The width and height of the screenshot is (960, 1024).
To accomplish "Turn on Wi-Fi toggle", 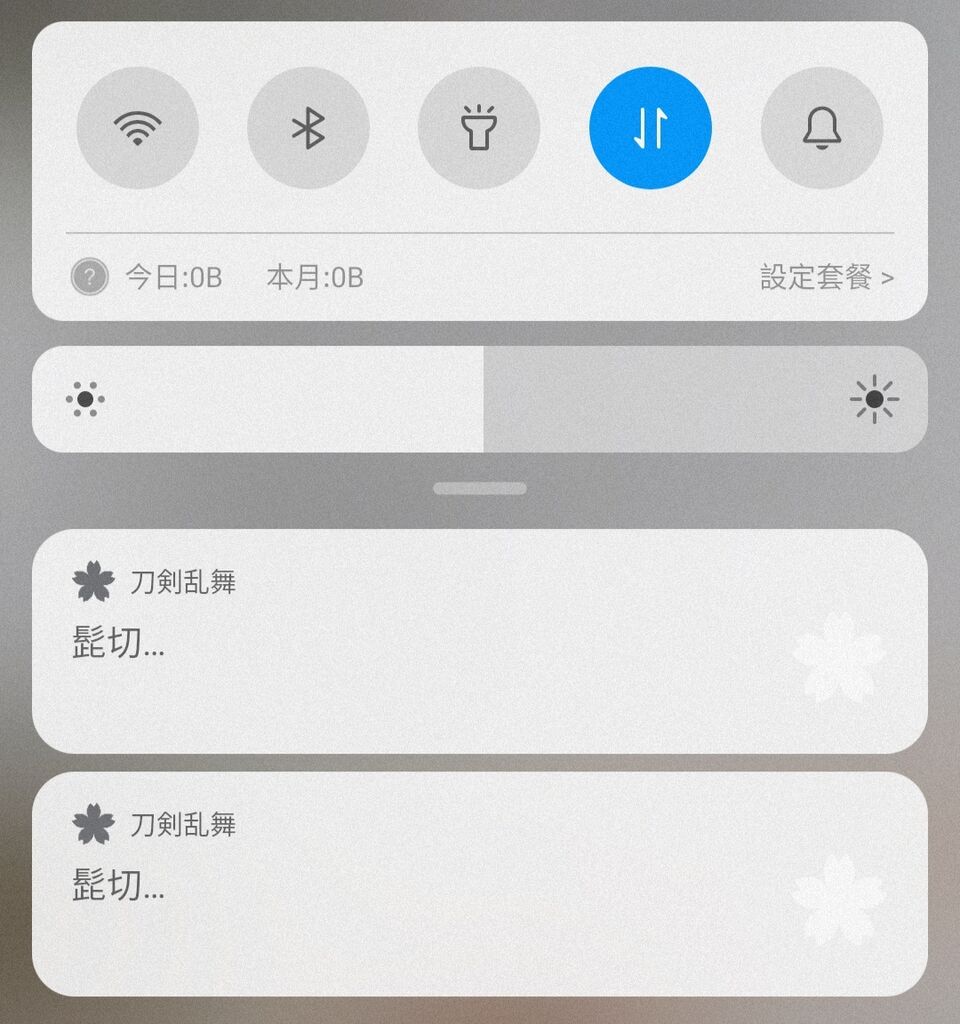I will click(x=137, y=128).
